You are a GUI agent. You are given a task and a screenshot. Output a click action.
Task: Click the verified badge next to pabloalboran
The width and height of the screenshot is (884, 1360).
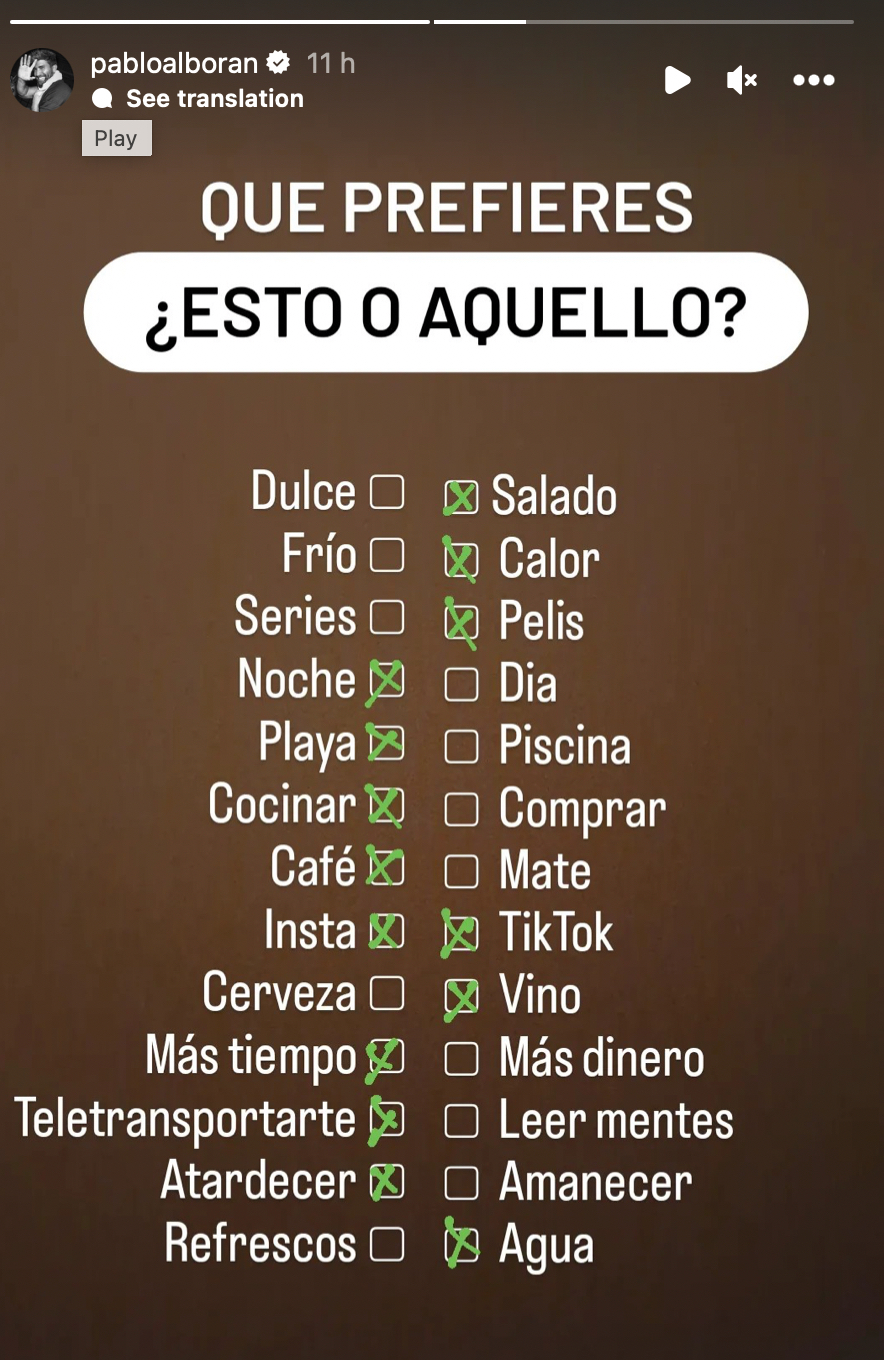278,61
